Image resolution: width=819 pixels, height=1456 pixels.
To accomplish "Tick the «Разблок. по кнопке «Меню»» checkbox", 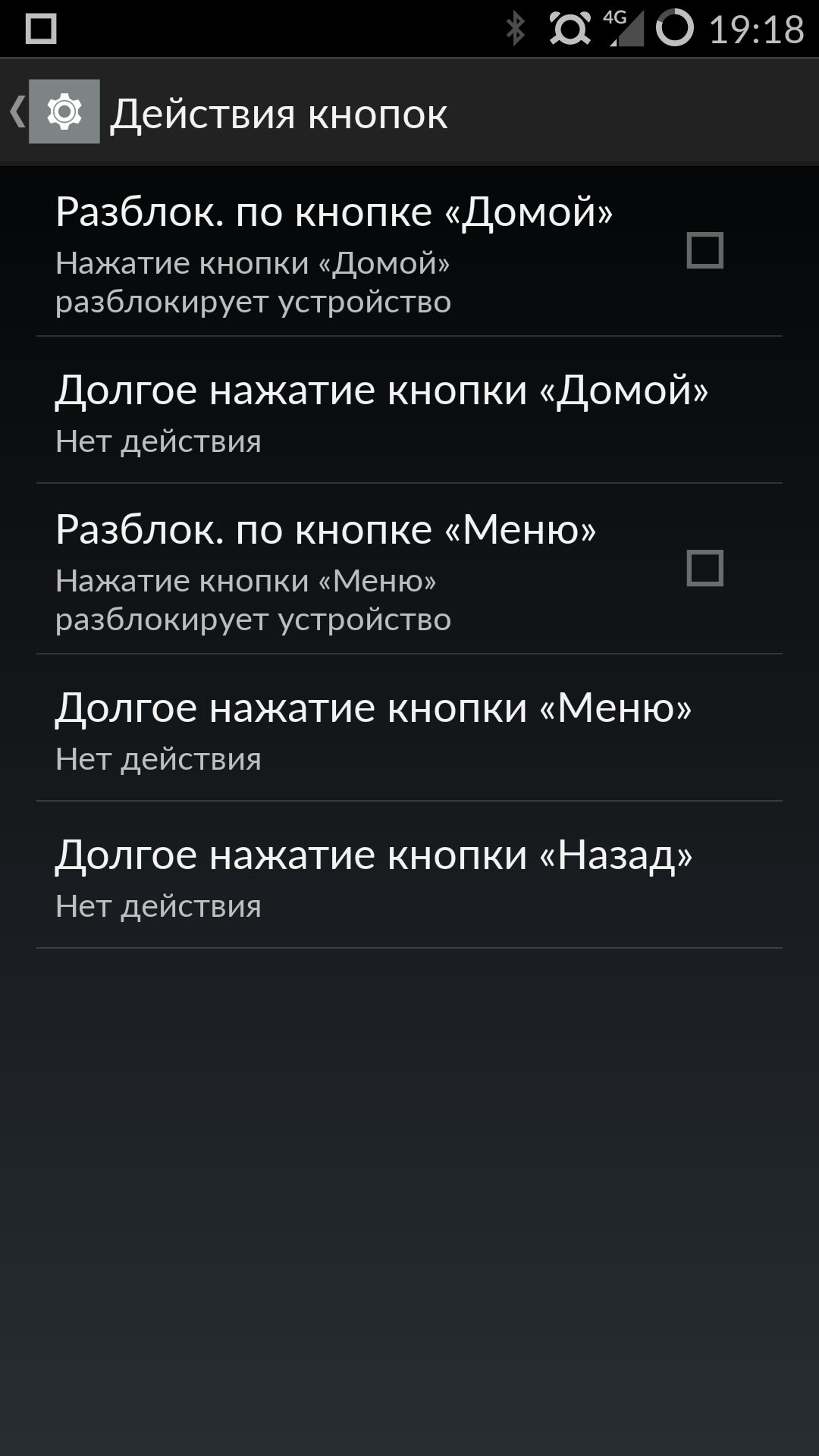I will click(704, 568).
